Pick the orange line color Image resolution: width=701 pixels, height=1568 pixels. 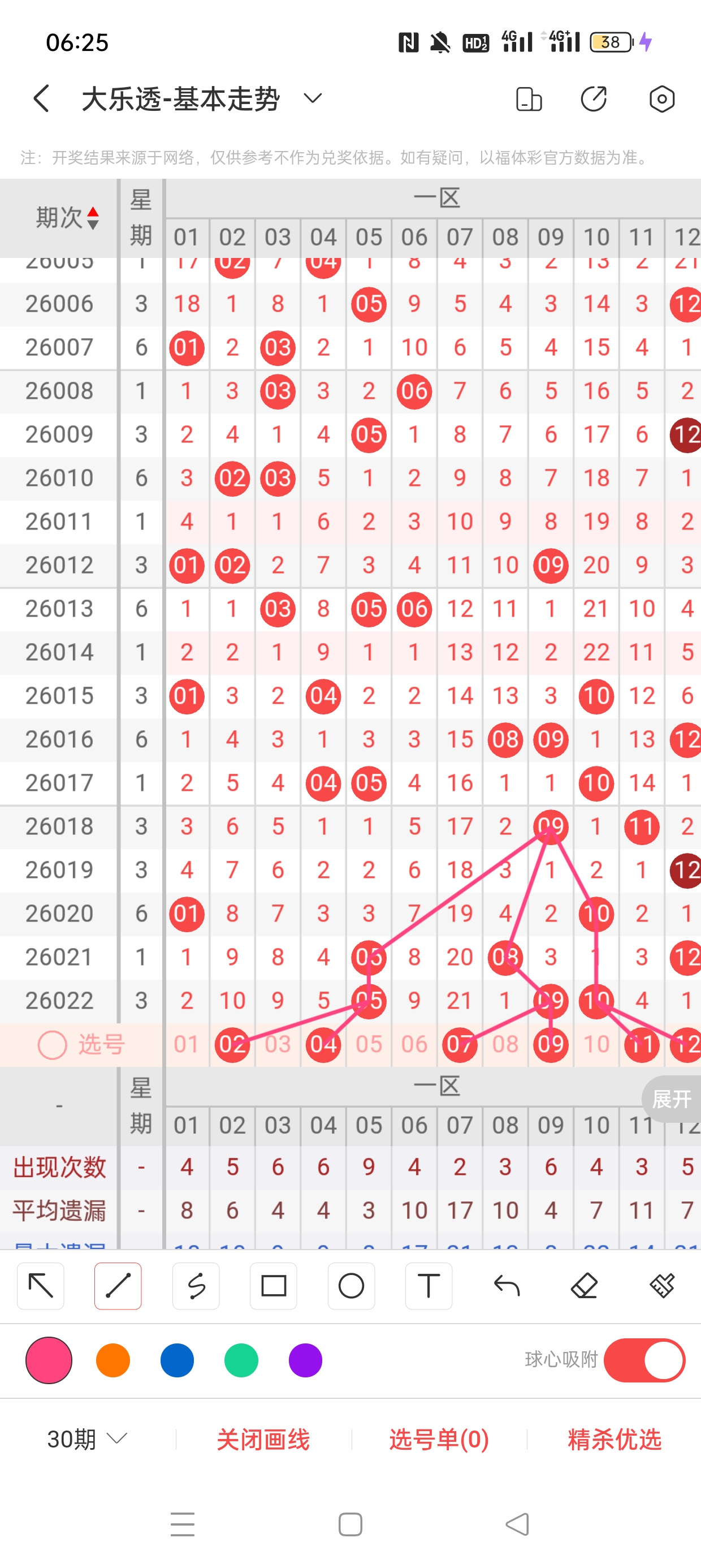pos(113,1360)
